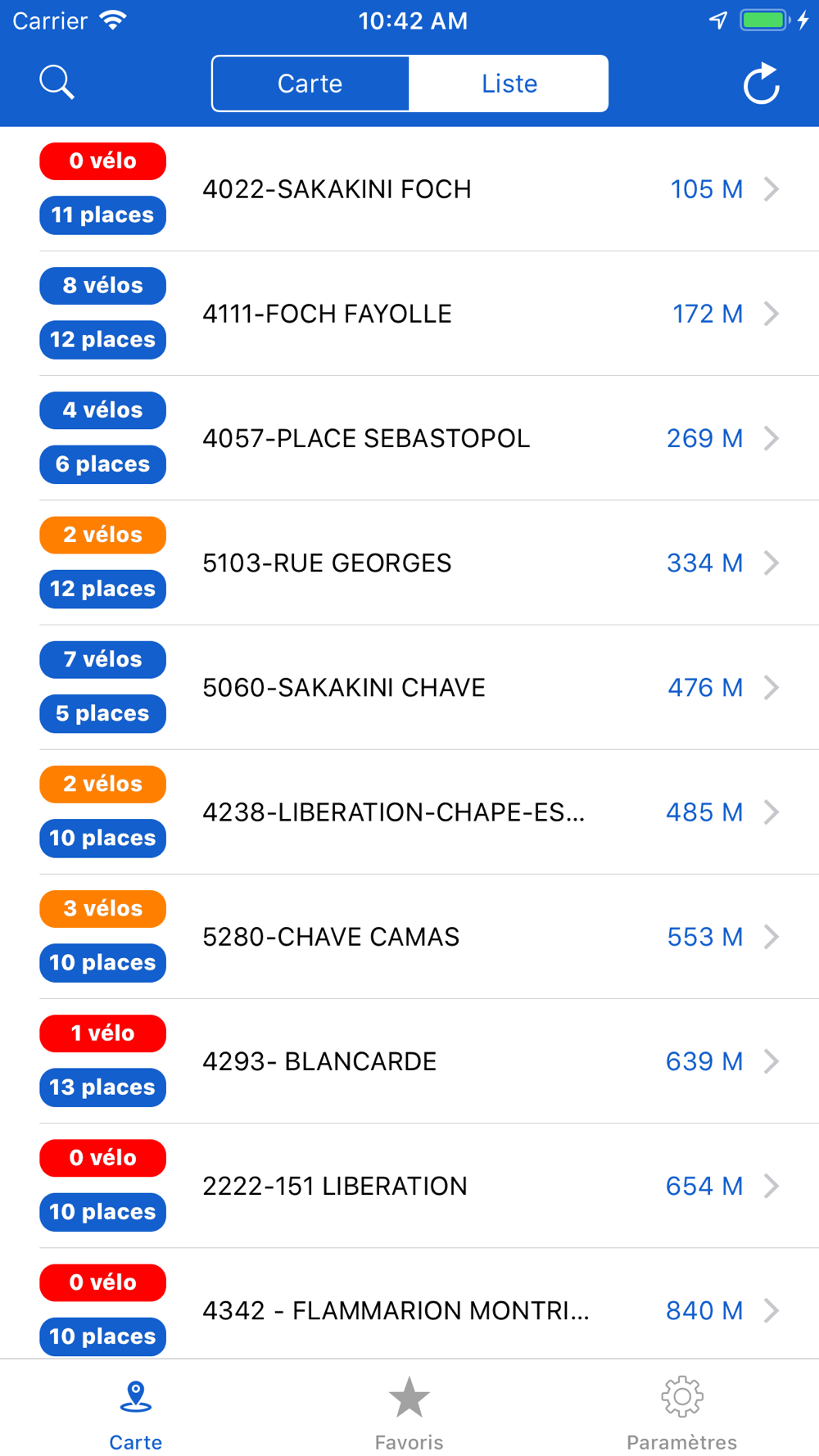
Task: View details for 4057-PLACE SEBASTOPOL
Action: [x=409, y=438]
